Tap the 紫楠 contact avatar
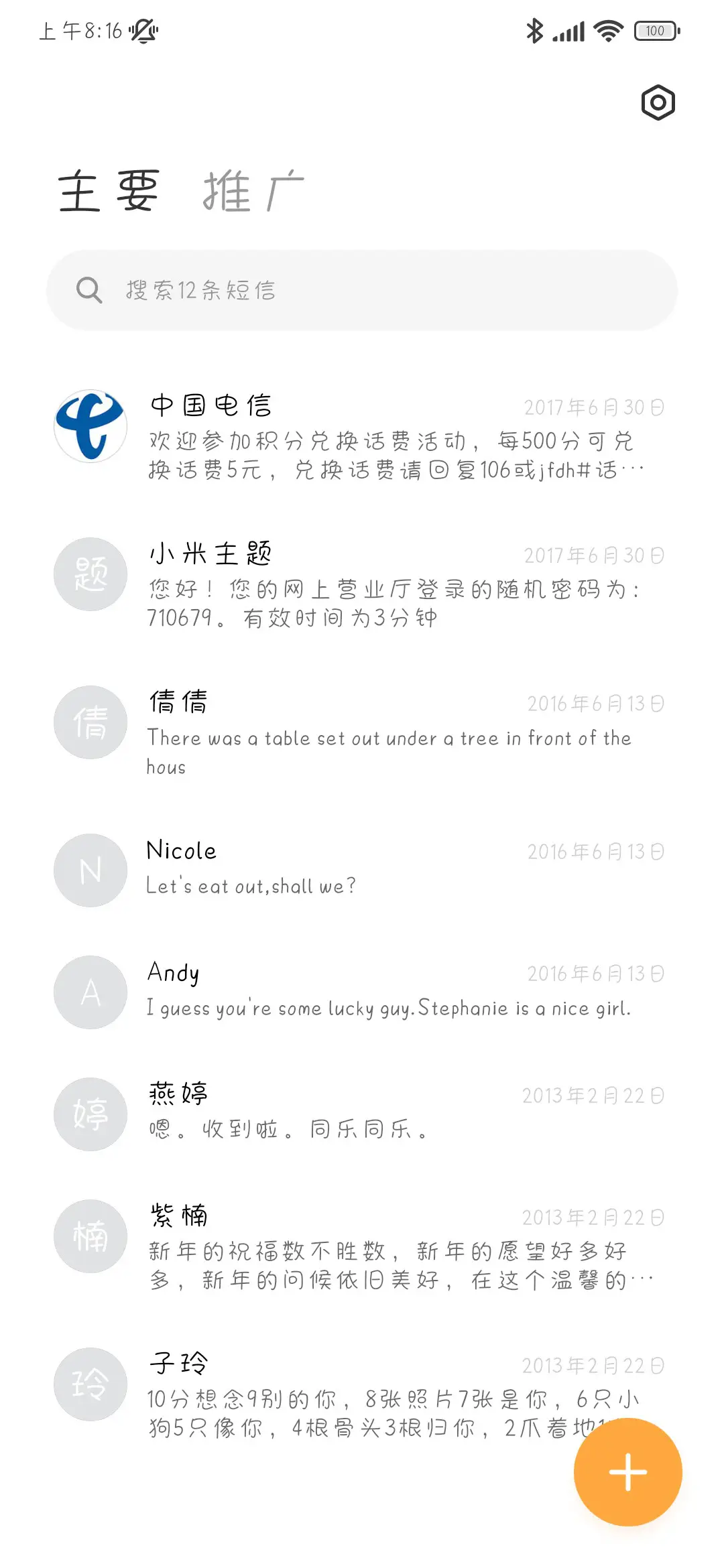 (x=90, y=1236)
